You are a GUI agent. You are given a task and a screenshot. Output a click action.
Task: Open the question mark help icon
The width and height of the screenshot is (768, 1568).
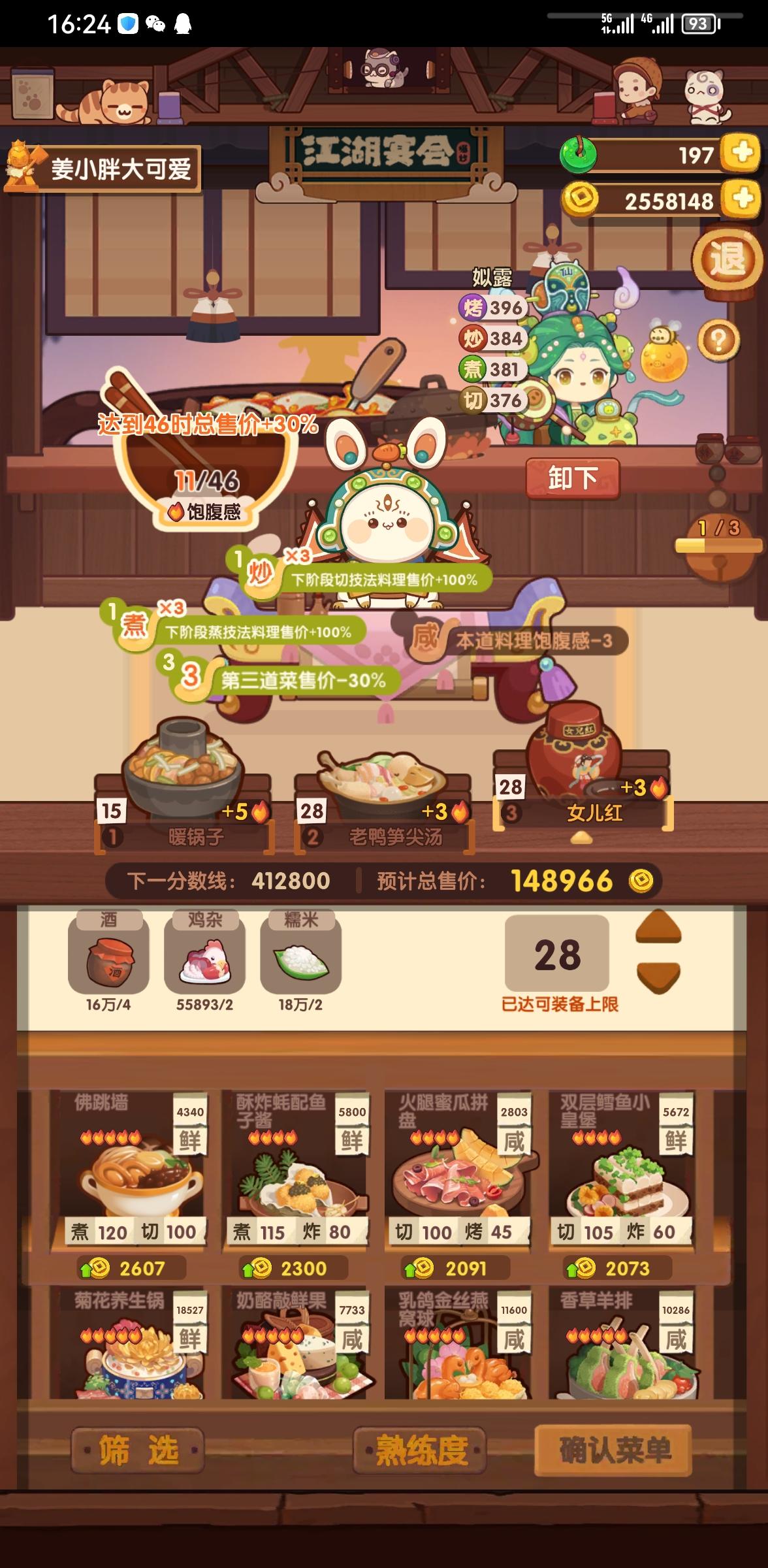tap(717, 337)
